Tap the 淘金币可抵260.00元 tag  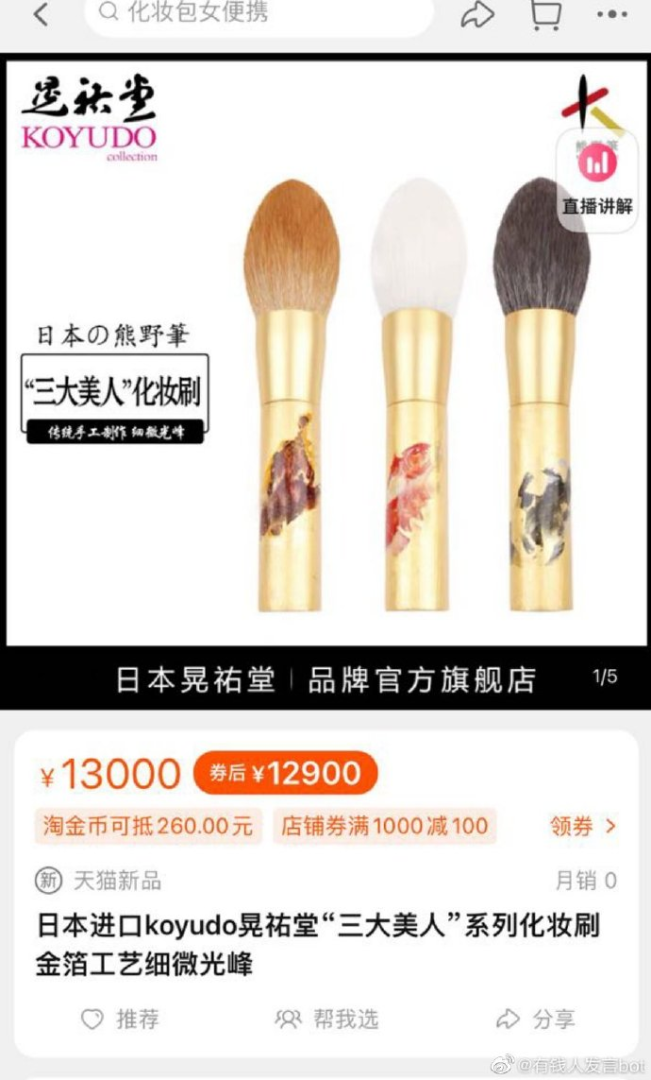point(148,826)
